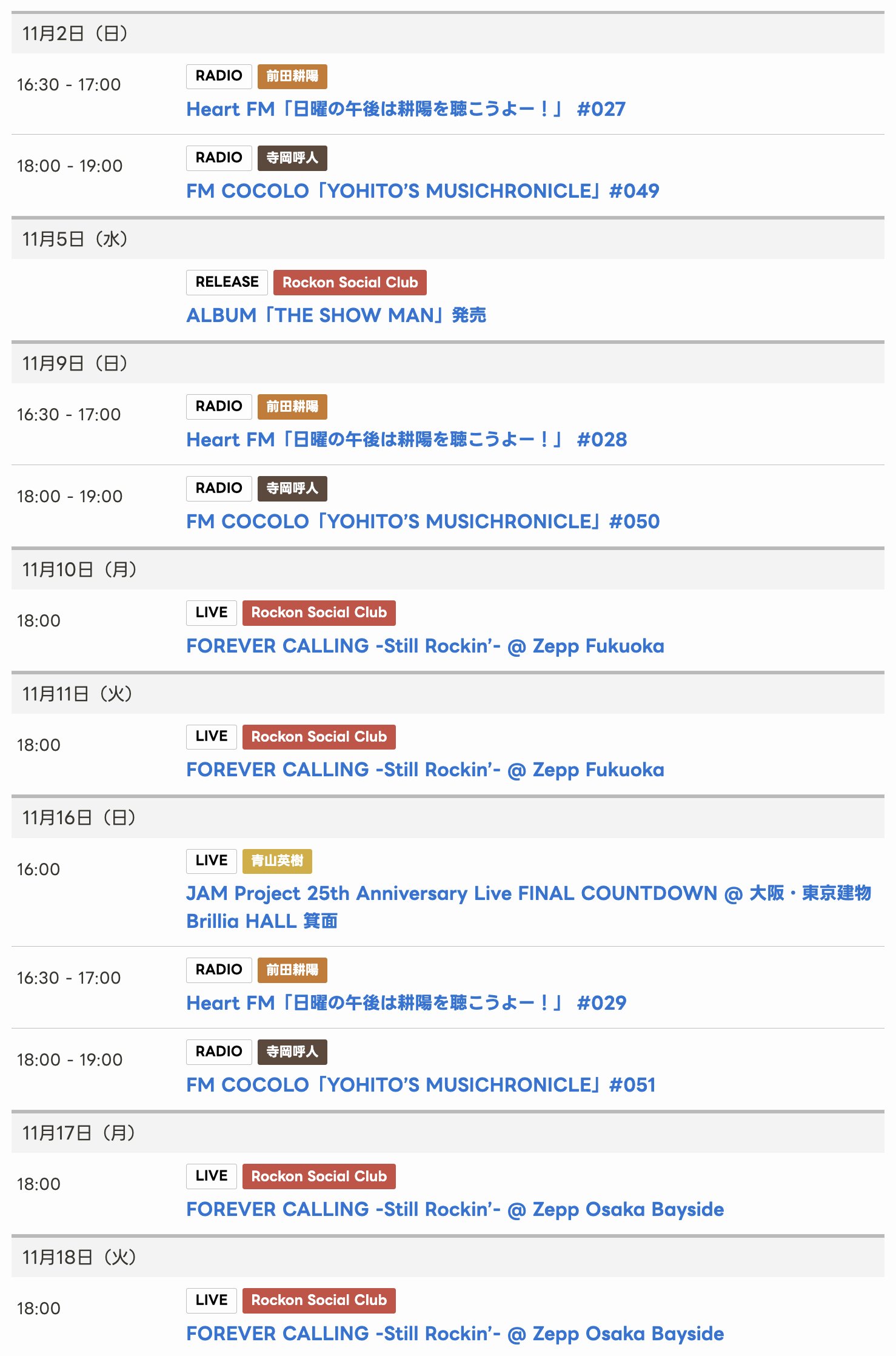This screenshot has height=1356, width=896.
Task: Open the 11月18日 FOREVER CALLING Zepp Osaka Bayside live
Action: (455, 1334)
